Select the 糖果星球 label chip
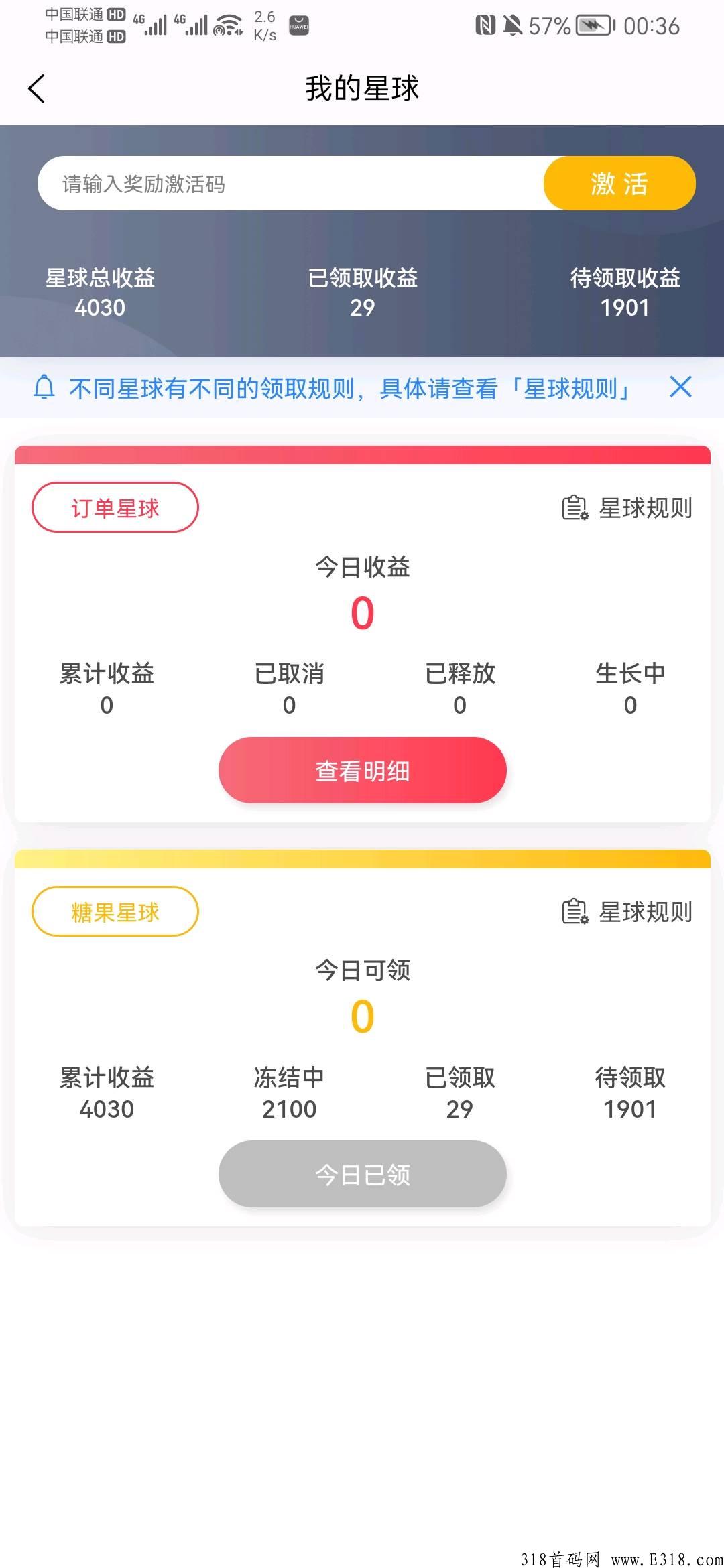Viewport: 724px width, 1568px height. (115, 911)
